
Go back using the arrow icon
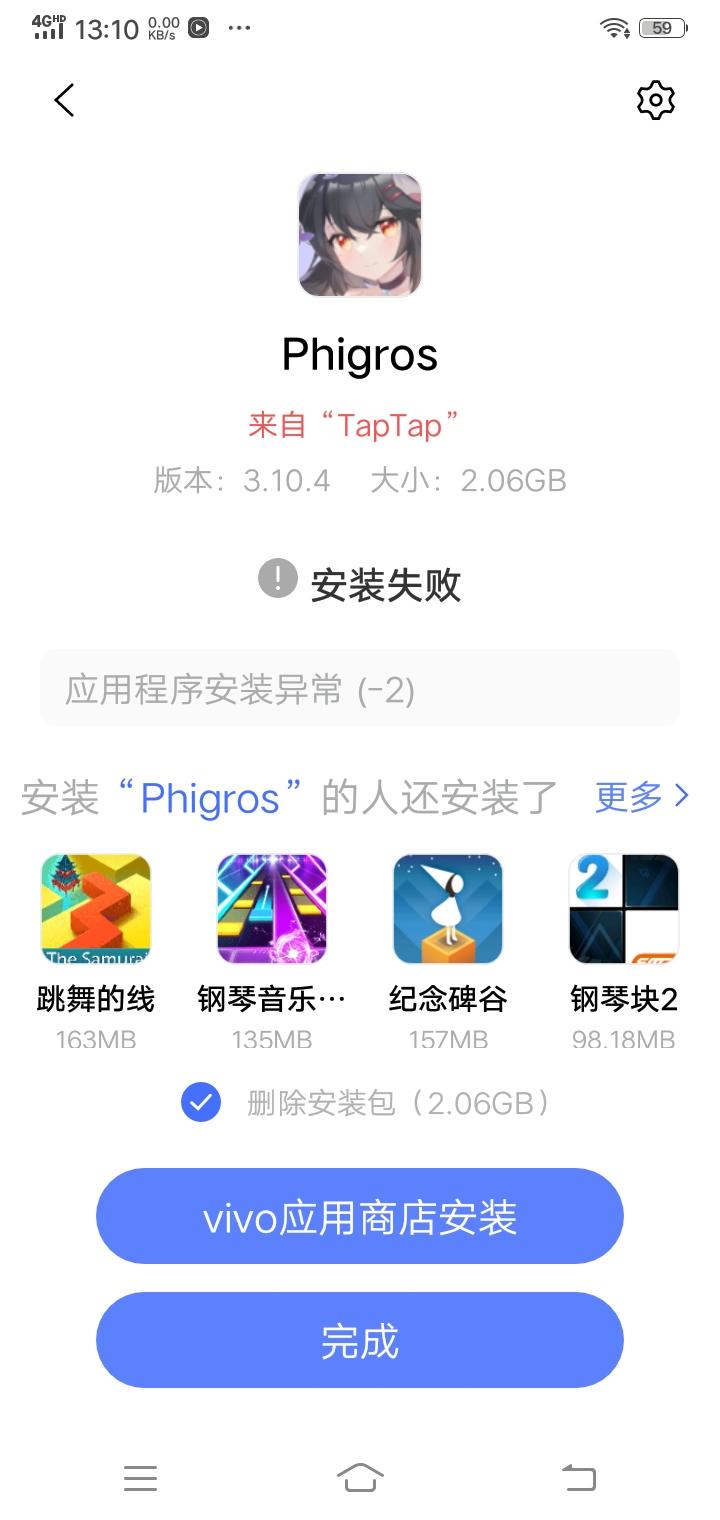point(64,100)
